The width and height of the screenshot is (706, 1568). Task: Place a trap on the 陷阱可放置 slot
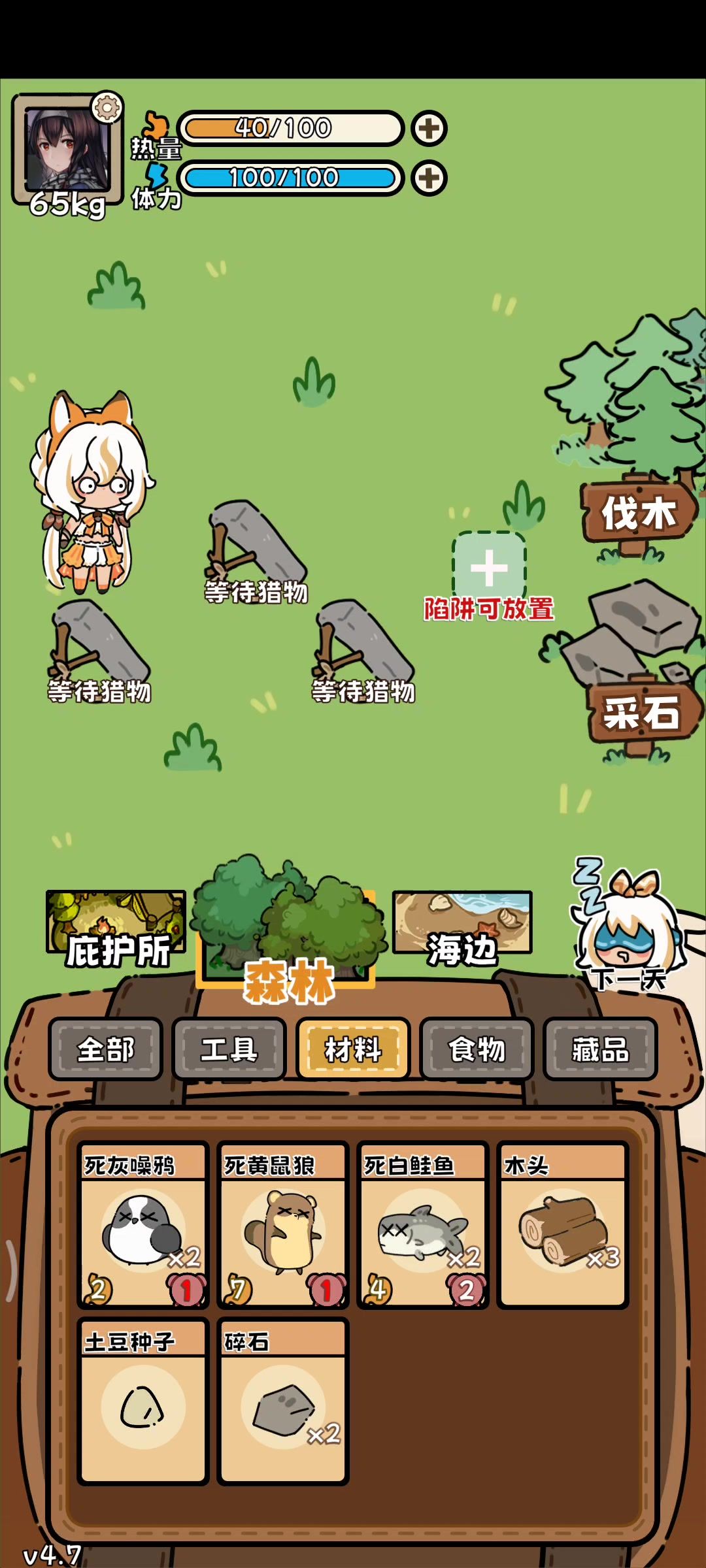(489, 567)
